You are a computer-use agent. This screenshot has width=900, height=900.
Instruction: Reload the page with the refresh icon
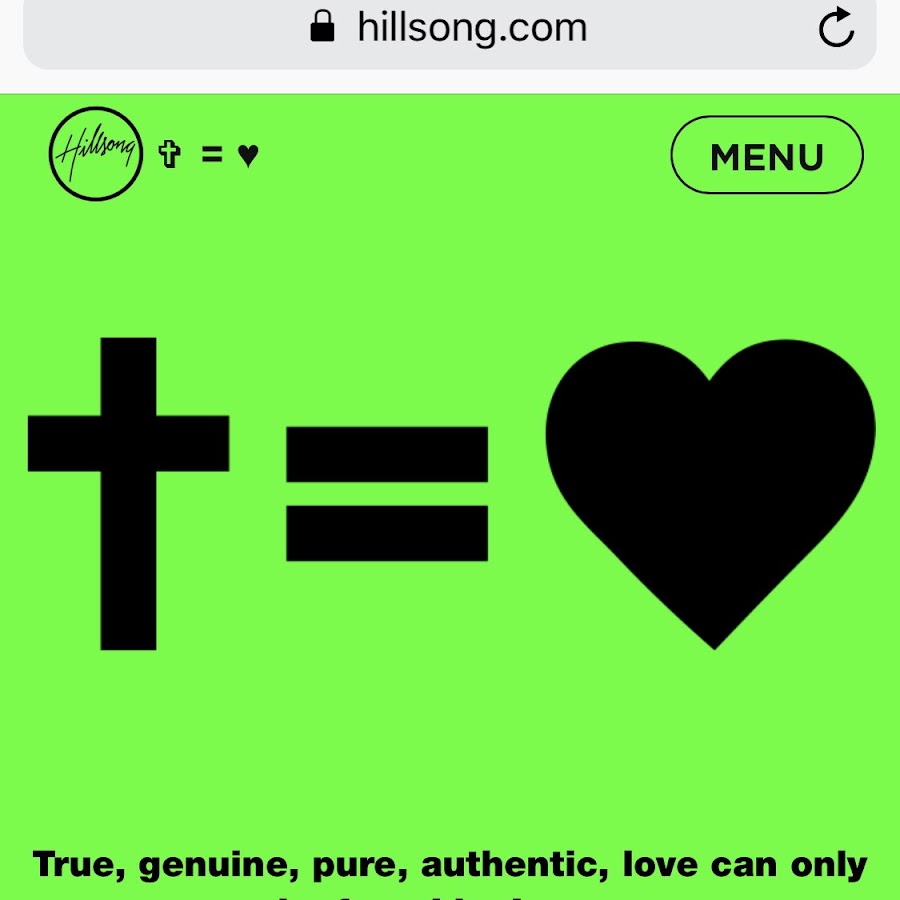(x=836, y=29)
